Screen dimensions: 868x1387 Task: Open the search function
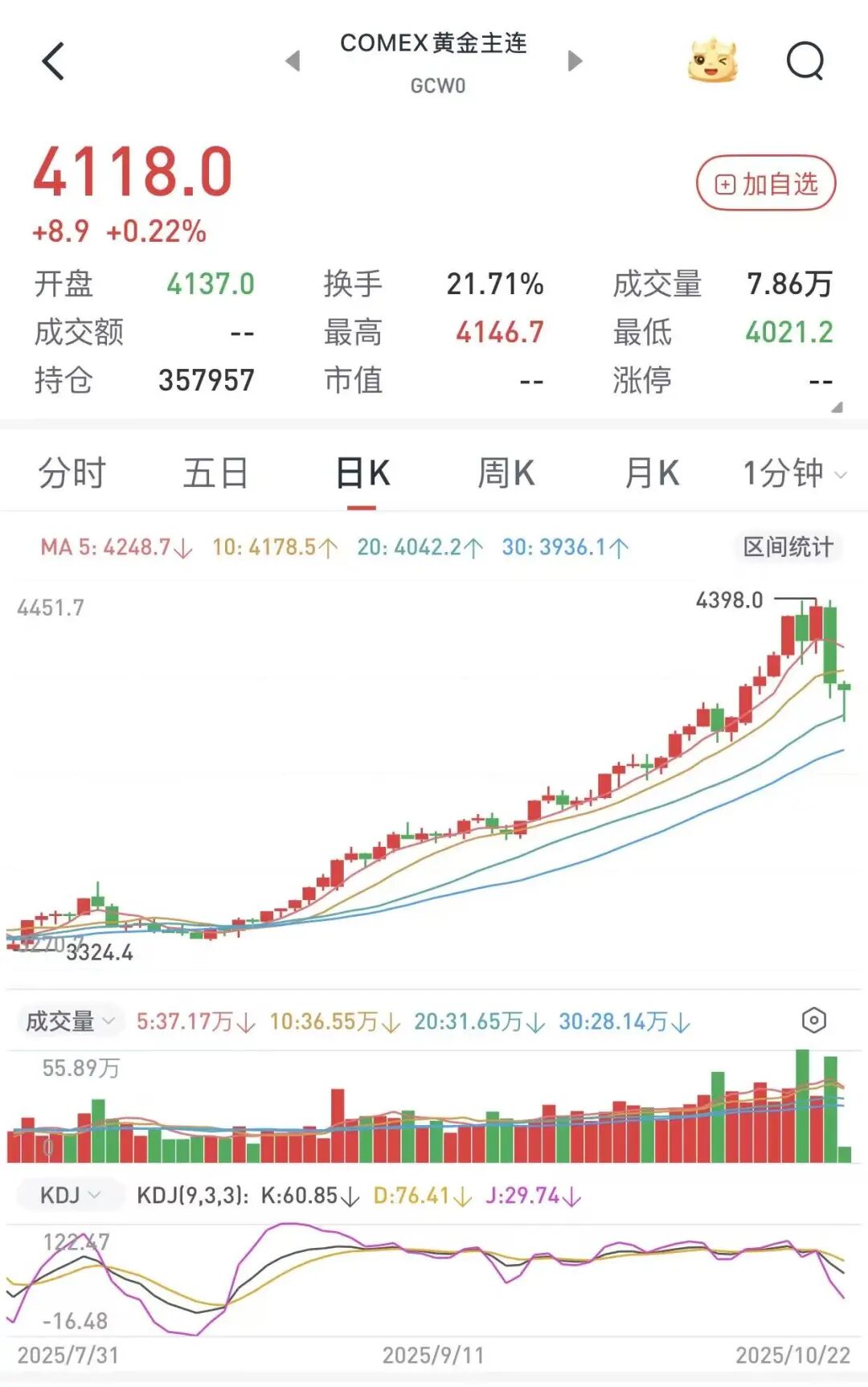tap(808, 61)
